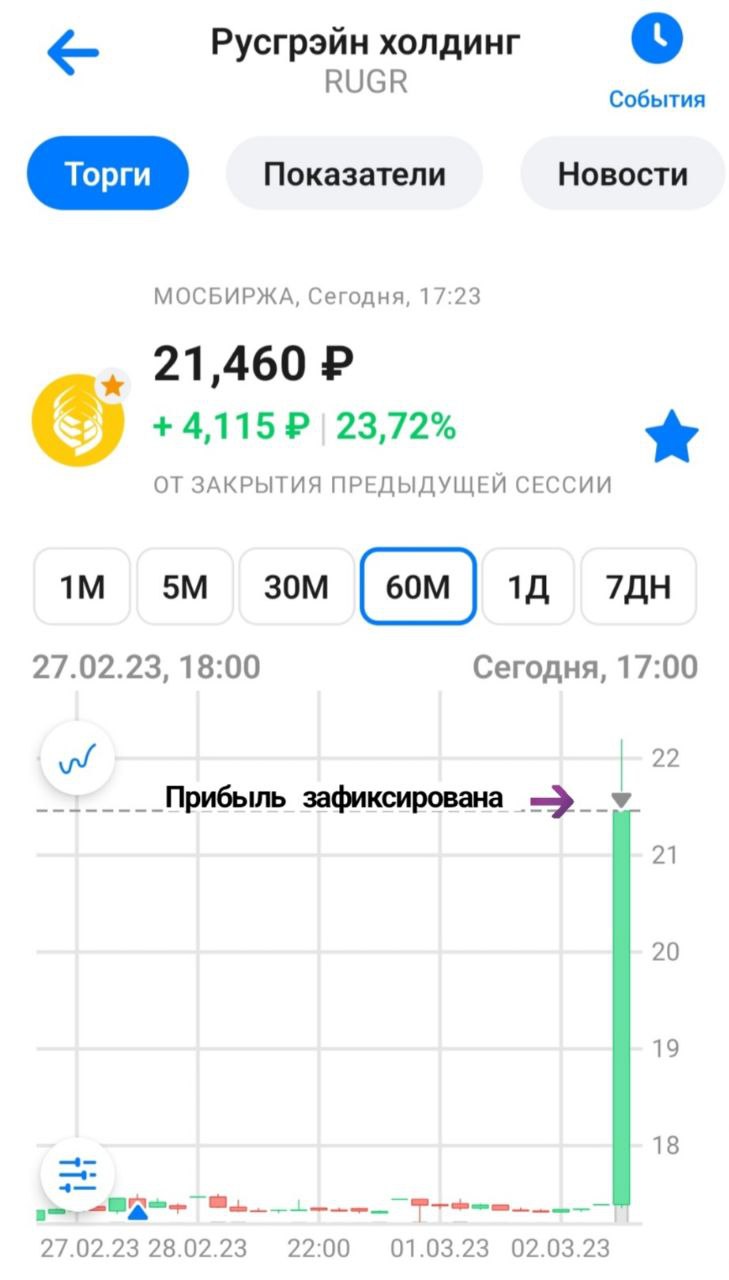This screenshot has width=729, height=1280.
Task: Select the 1М chart interval
Action: click(82, 586)
